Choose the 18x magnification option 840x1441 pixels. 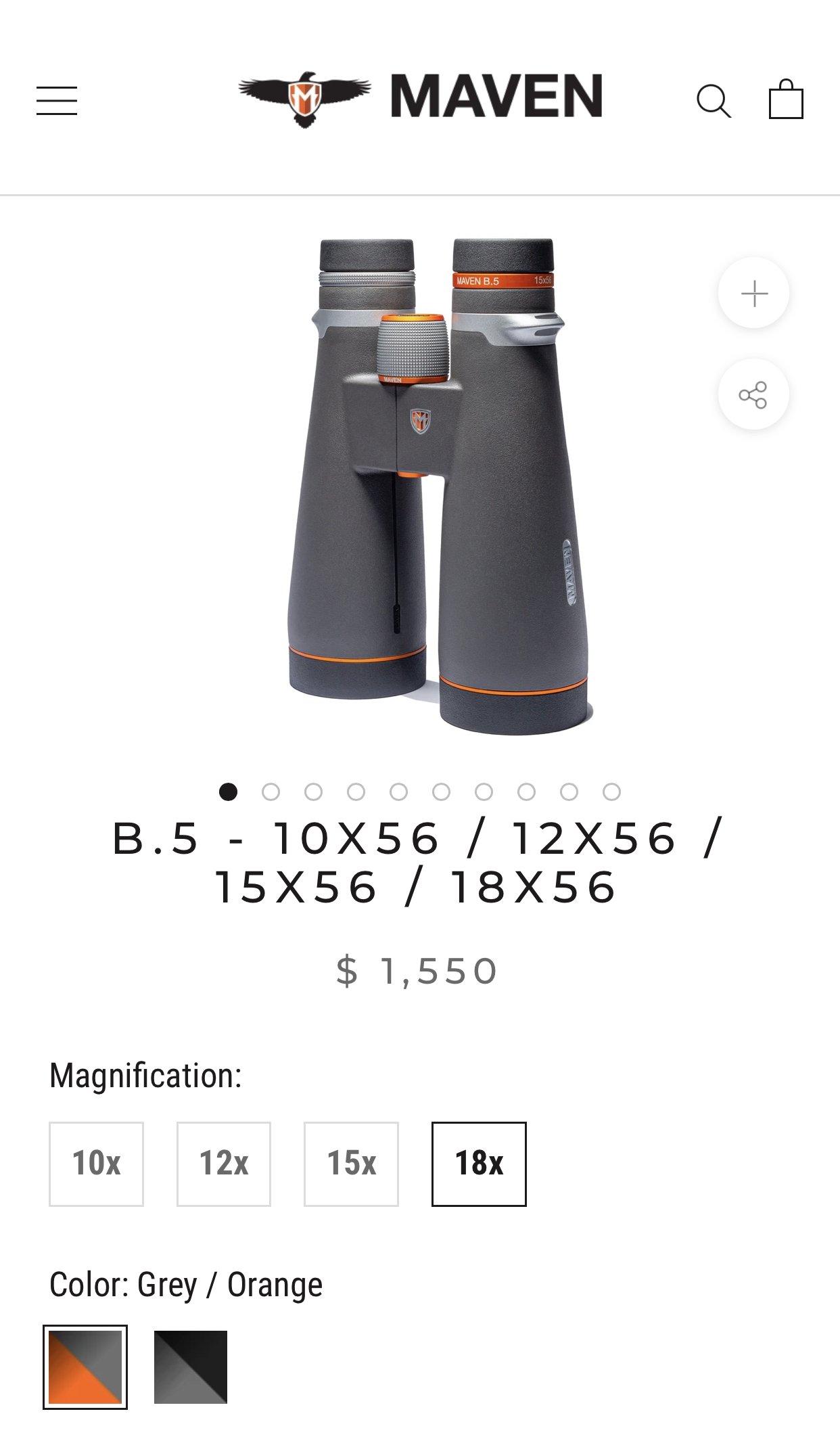click(x=479, y=1164)
